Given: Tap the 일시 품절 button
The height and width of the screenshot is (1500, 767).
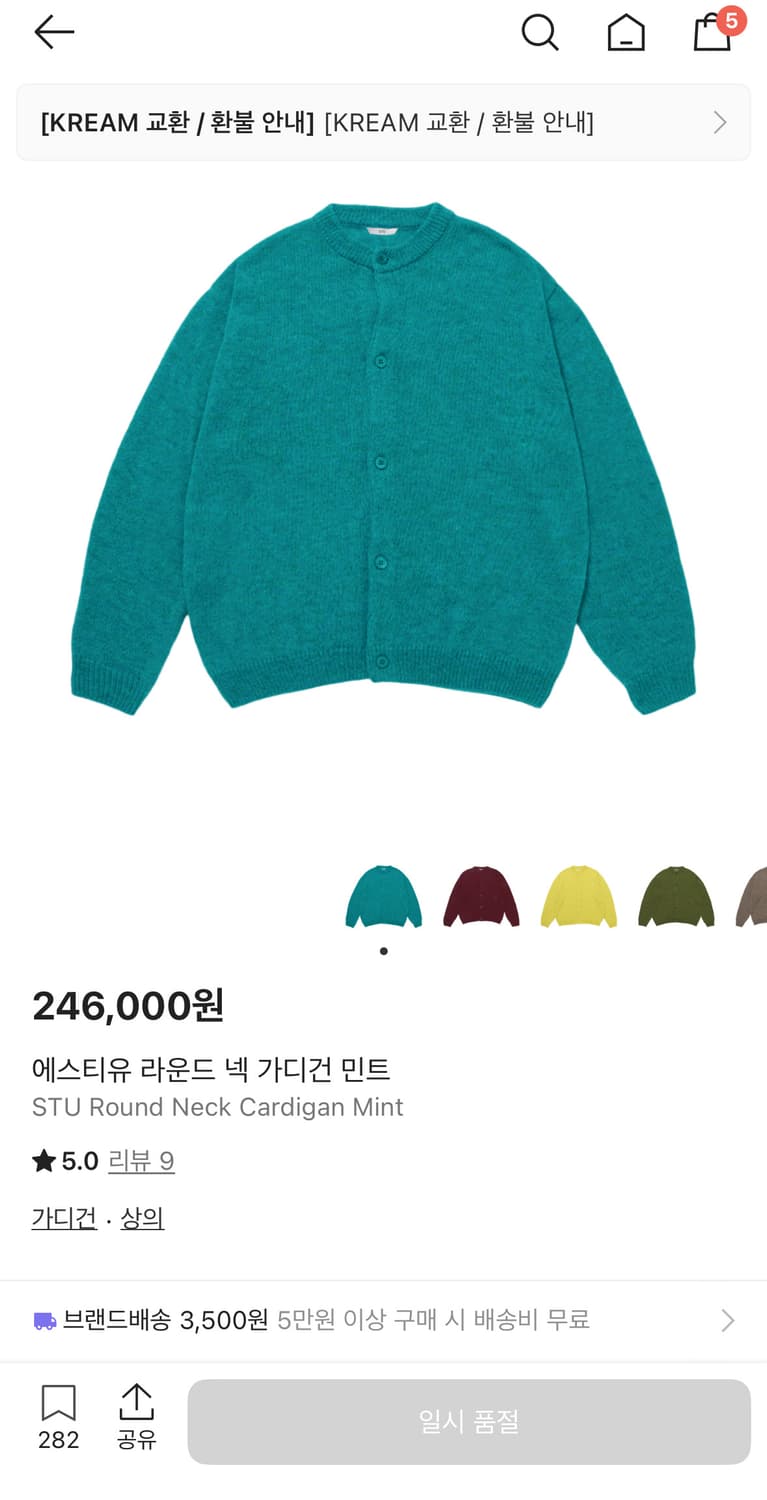Looking at the screenshot, I should click(470, 1421).
